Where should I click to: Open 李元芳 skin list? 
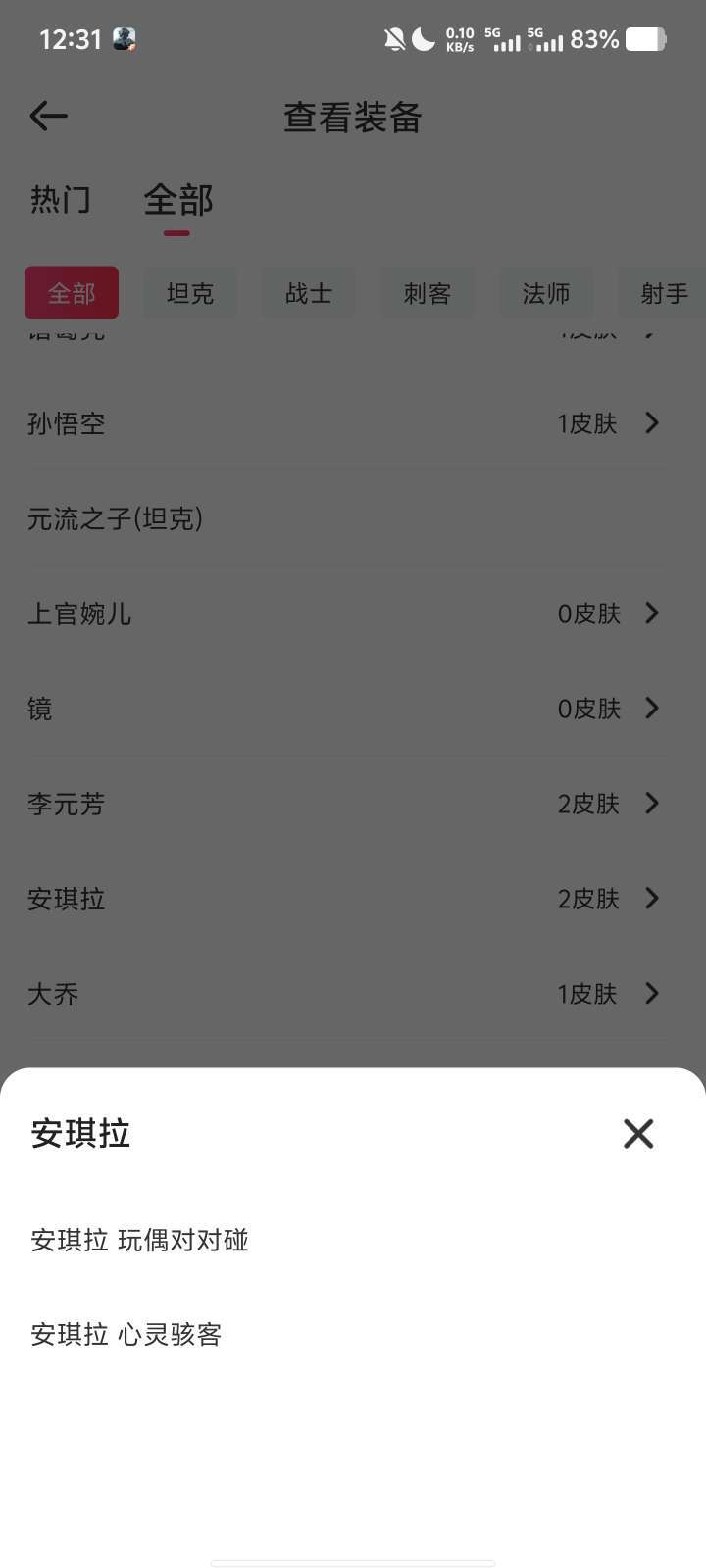click(343, 804)
